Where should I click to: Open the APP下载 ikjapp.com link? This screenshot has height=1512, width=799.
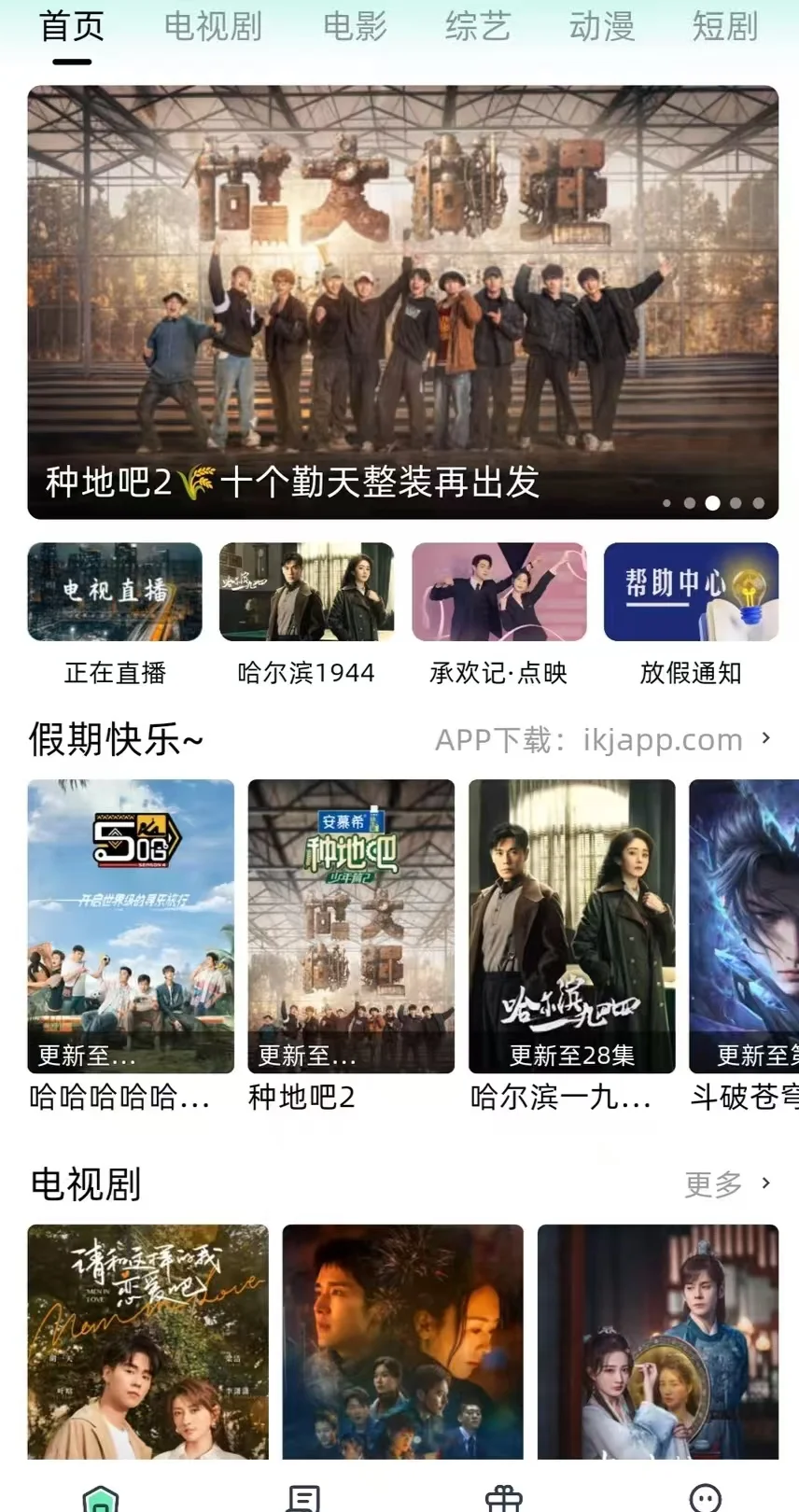[x=602, y=740]
